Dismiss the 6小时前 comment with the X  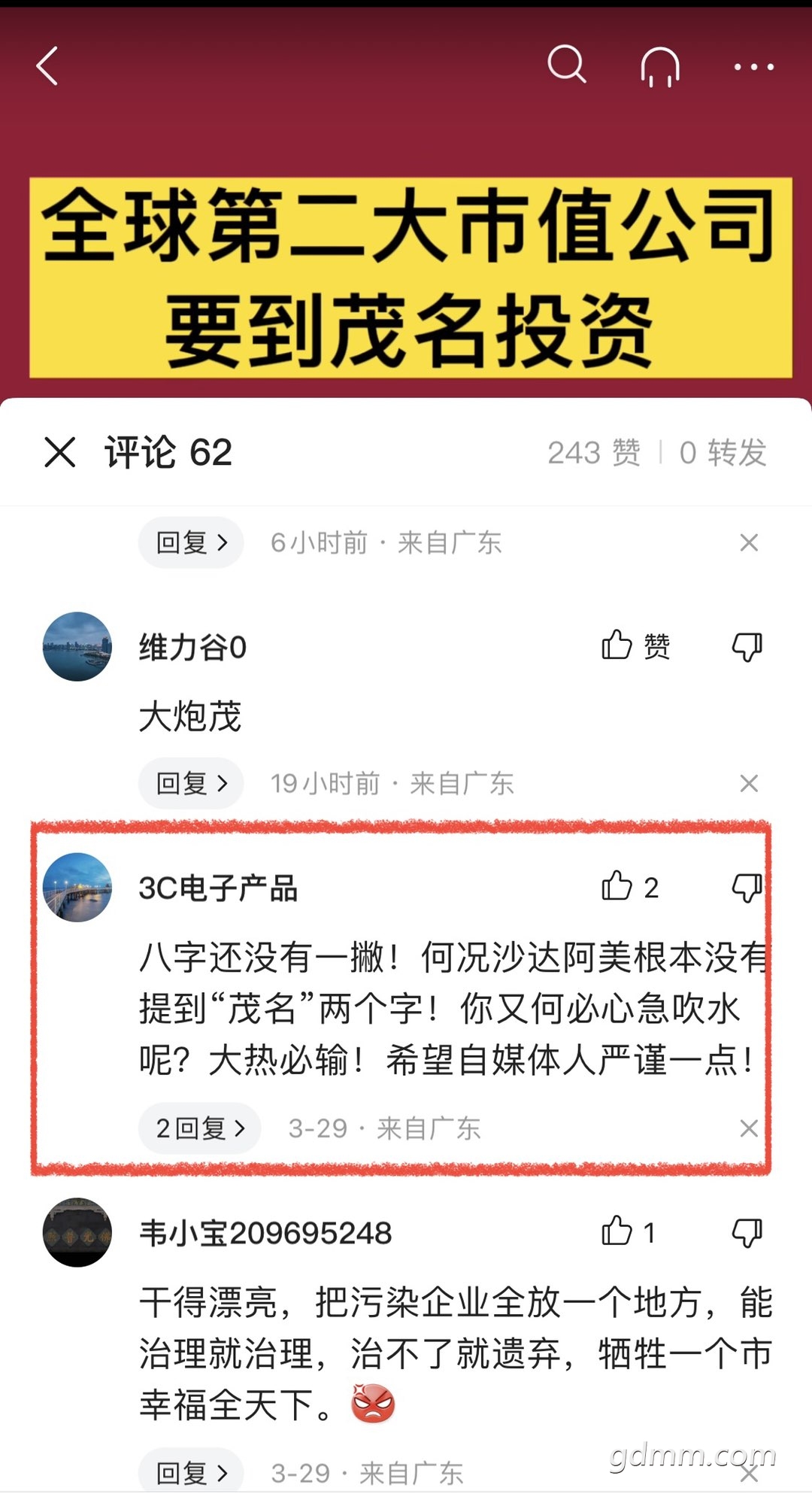point(749,542)
